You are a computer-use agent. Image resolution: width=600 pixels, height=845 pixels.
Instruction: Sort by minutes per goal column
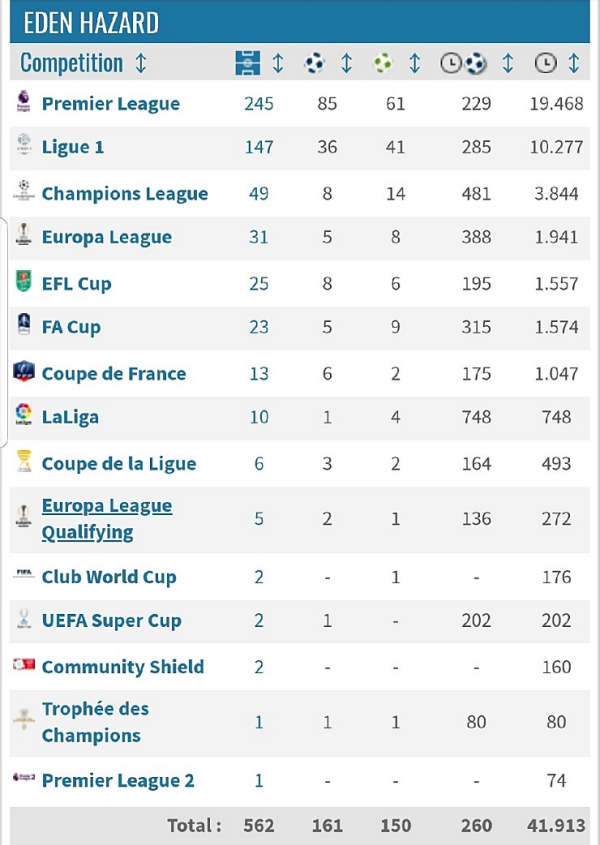pos(508,64)
